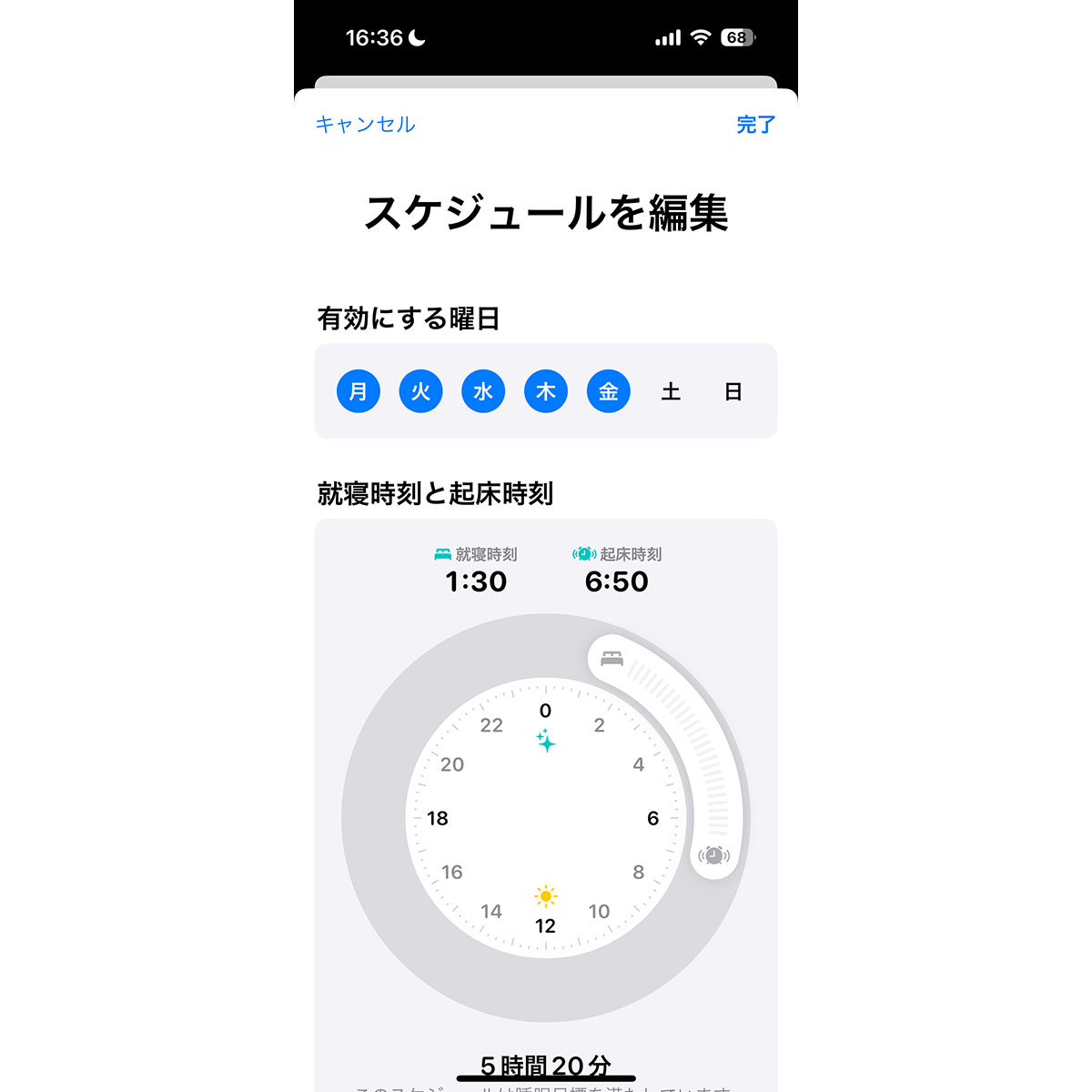The image size is (1092, 1092).
Task: Tap キャンセル to discard schedule edits
Action: pyautogui.click(x=365, y=125)
